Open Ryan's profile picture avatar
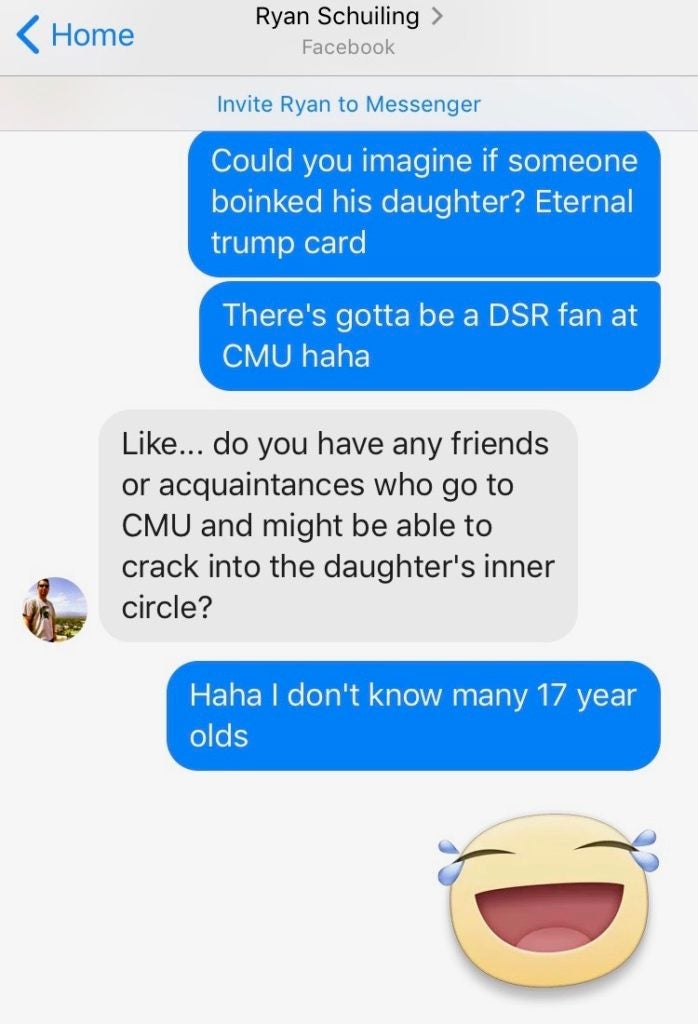The width and height of the screenshot is (698, 1024). tap(55, 609)
